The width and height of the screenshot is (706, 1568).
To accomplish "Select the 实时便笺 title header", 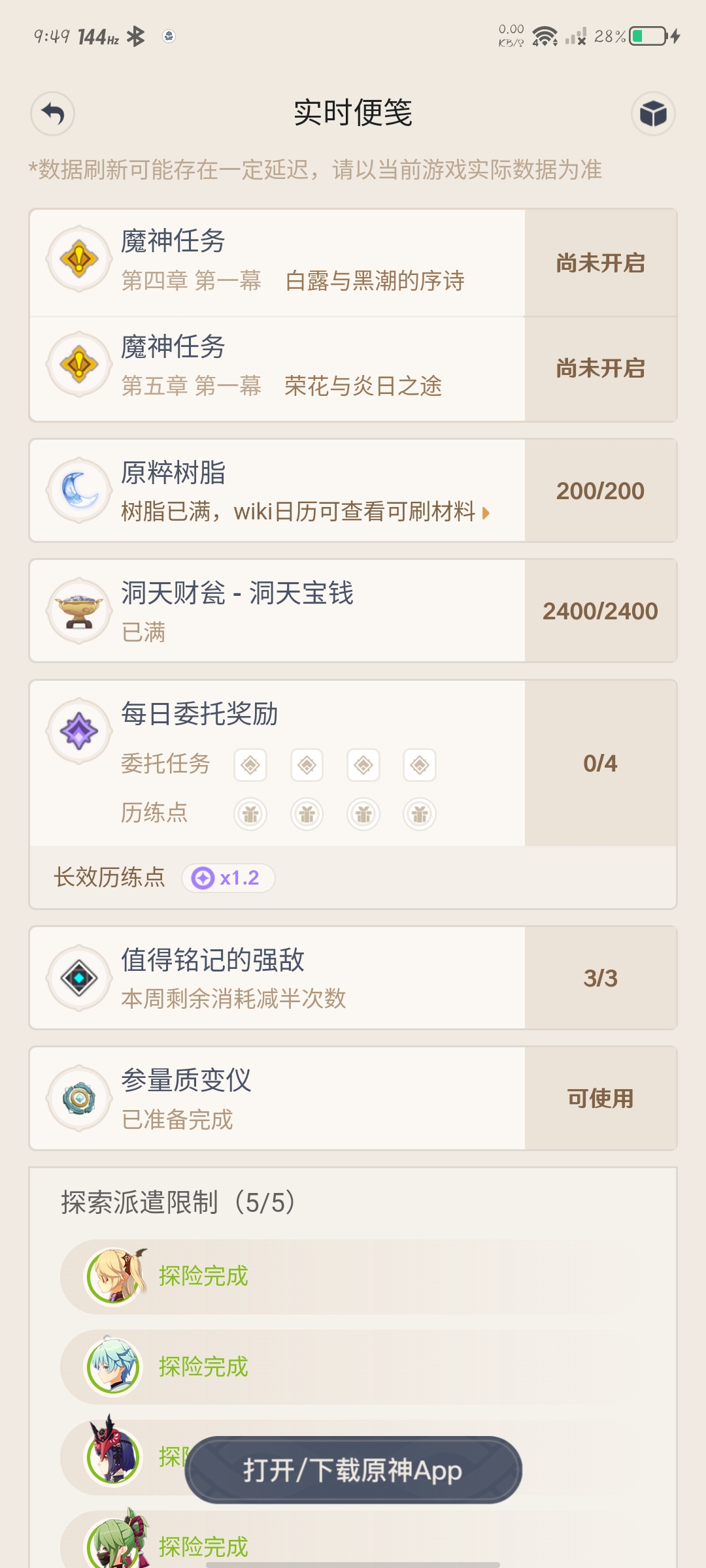I will (x=353, y=112).
